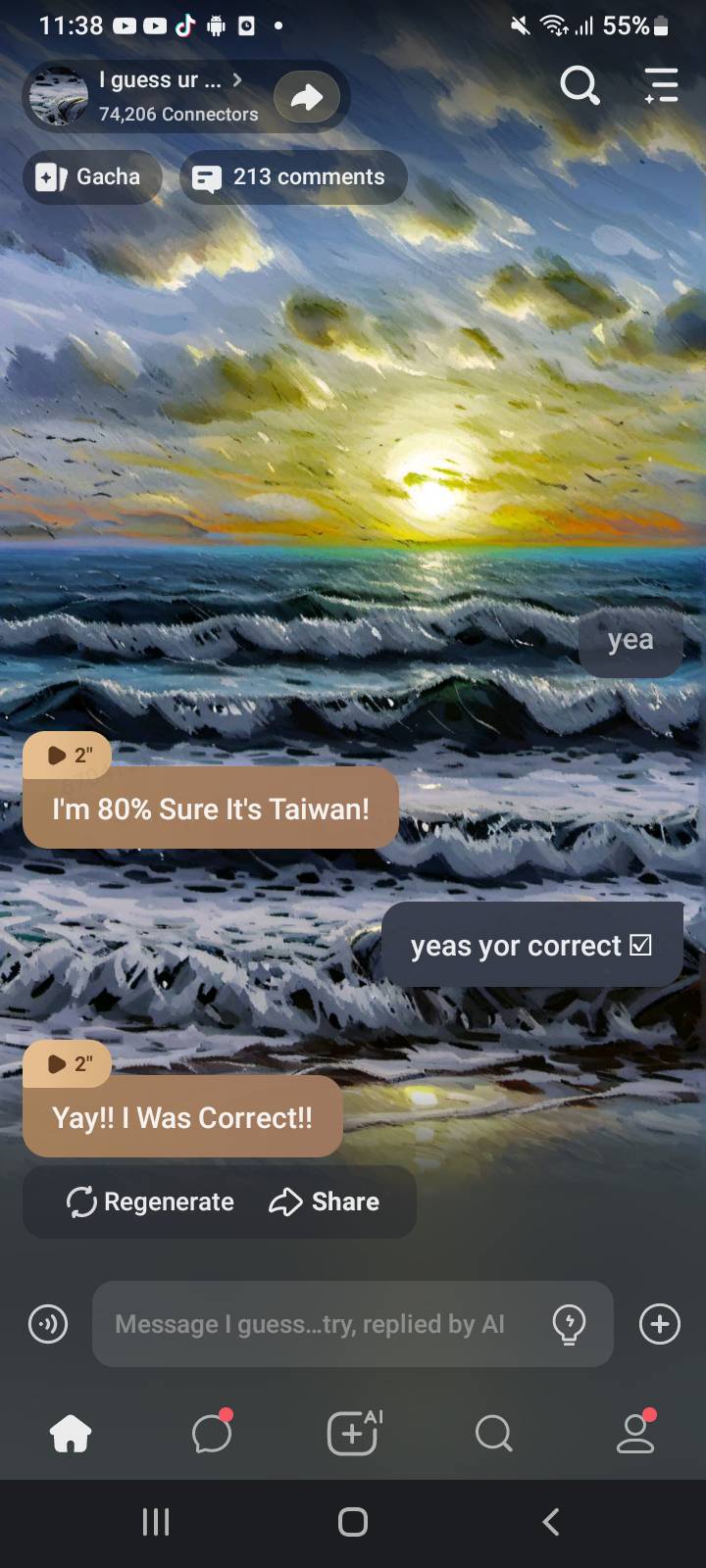This screenshot has width=706, height=1568.
Task: Tap the share arrow beside Connectors count
Action: [307, 96]
